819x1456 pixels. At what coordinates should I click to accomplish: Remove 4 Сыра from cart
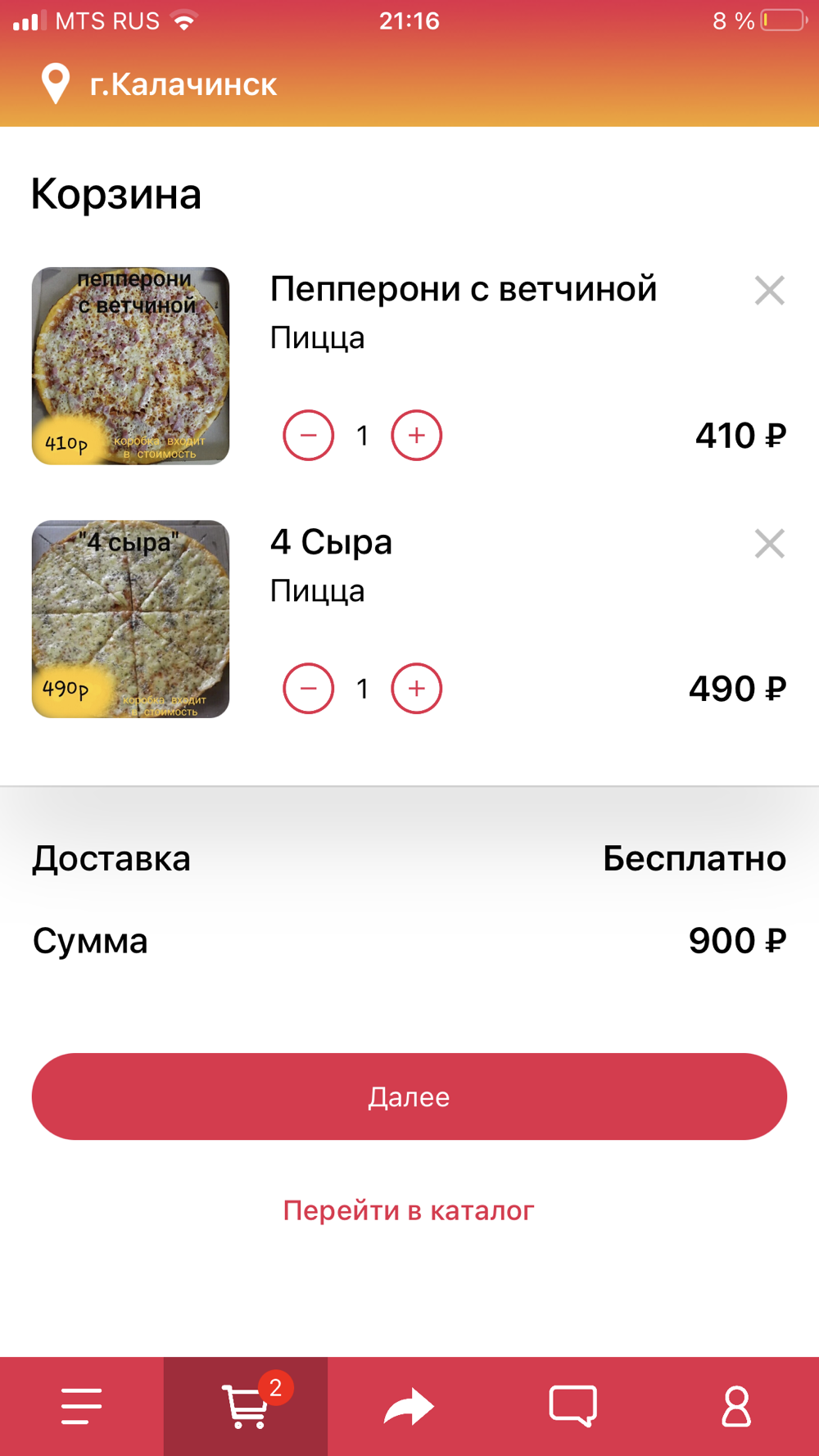(x=769, y=544)
